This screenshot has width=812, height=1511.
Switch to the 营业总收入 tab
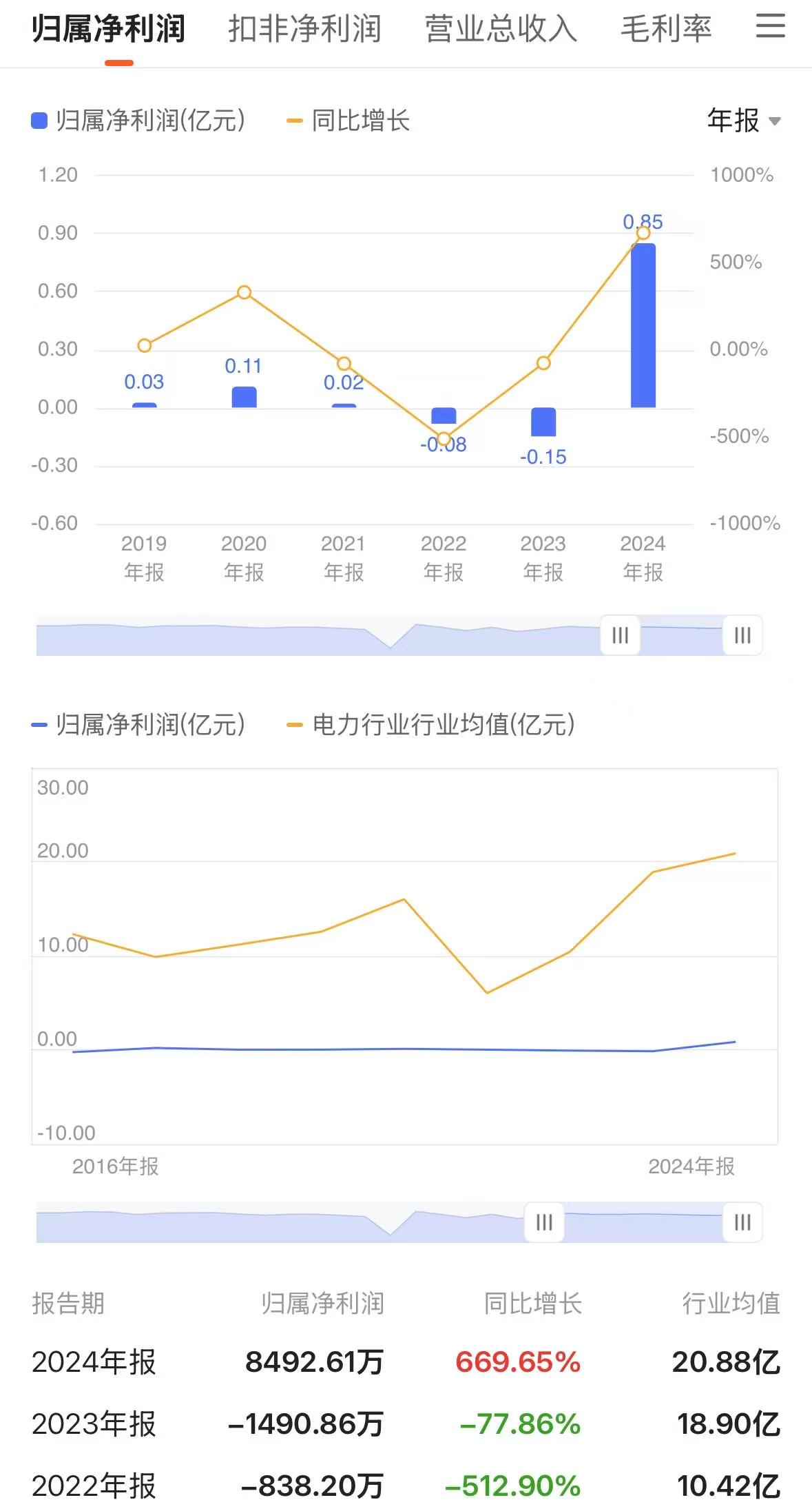(x=501, y=29)
